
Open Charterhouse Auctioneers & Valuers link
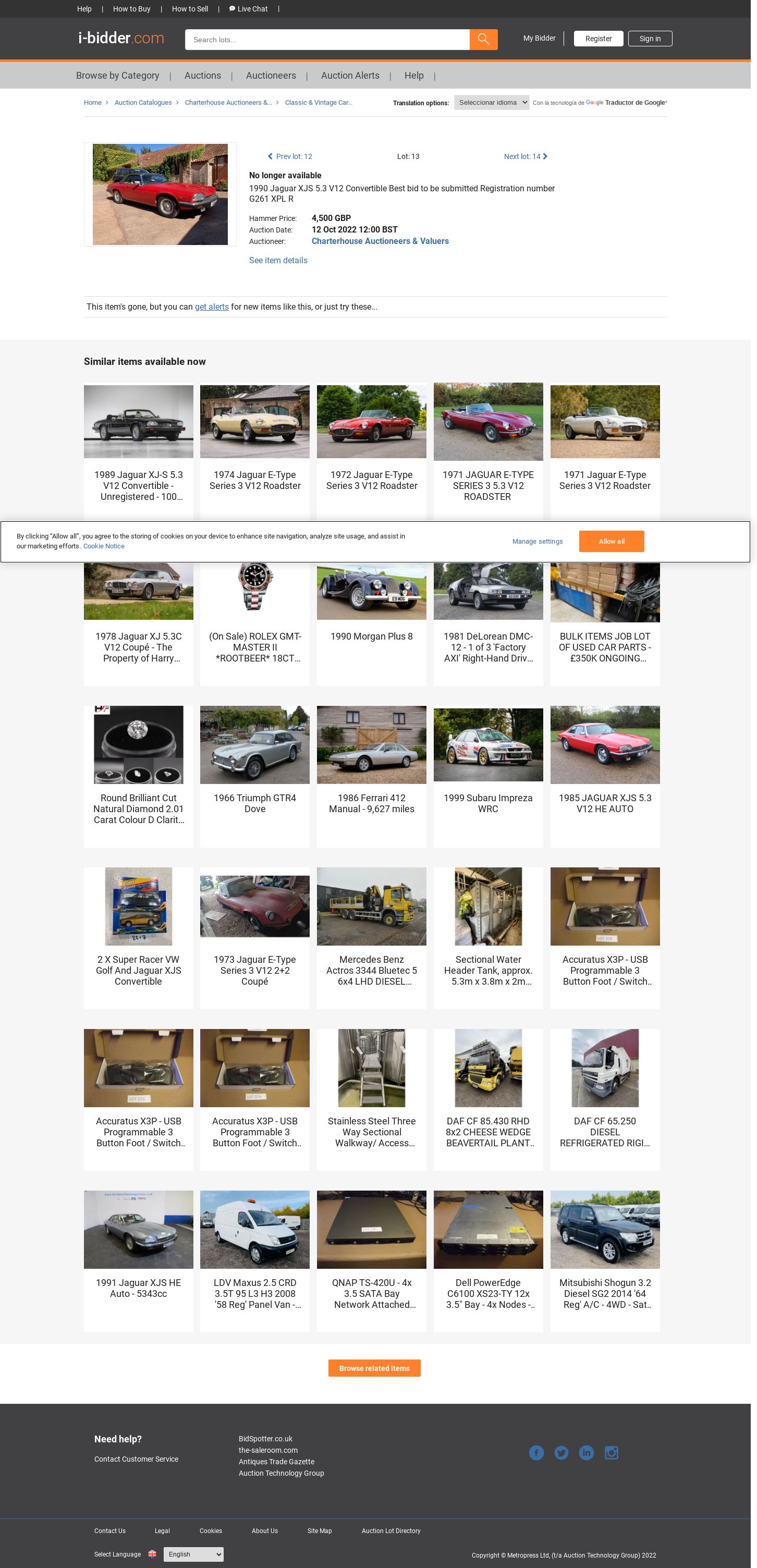click(380, 241)
